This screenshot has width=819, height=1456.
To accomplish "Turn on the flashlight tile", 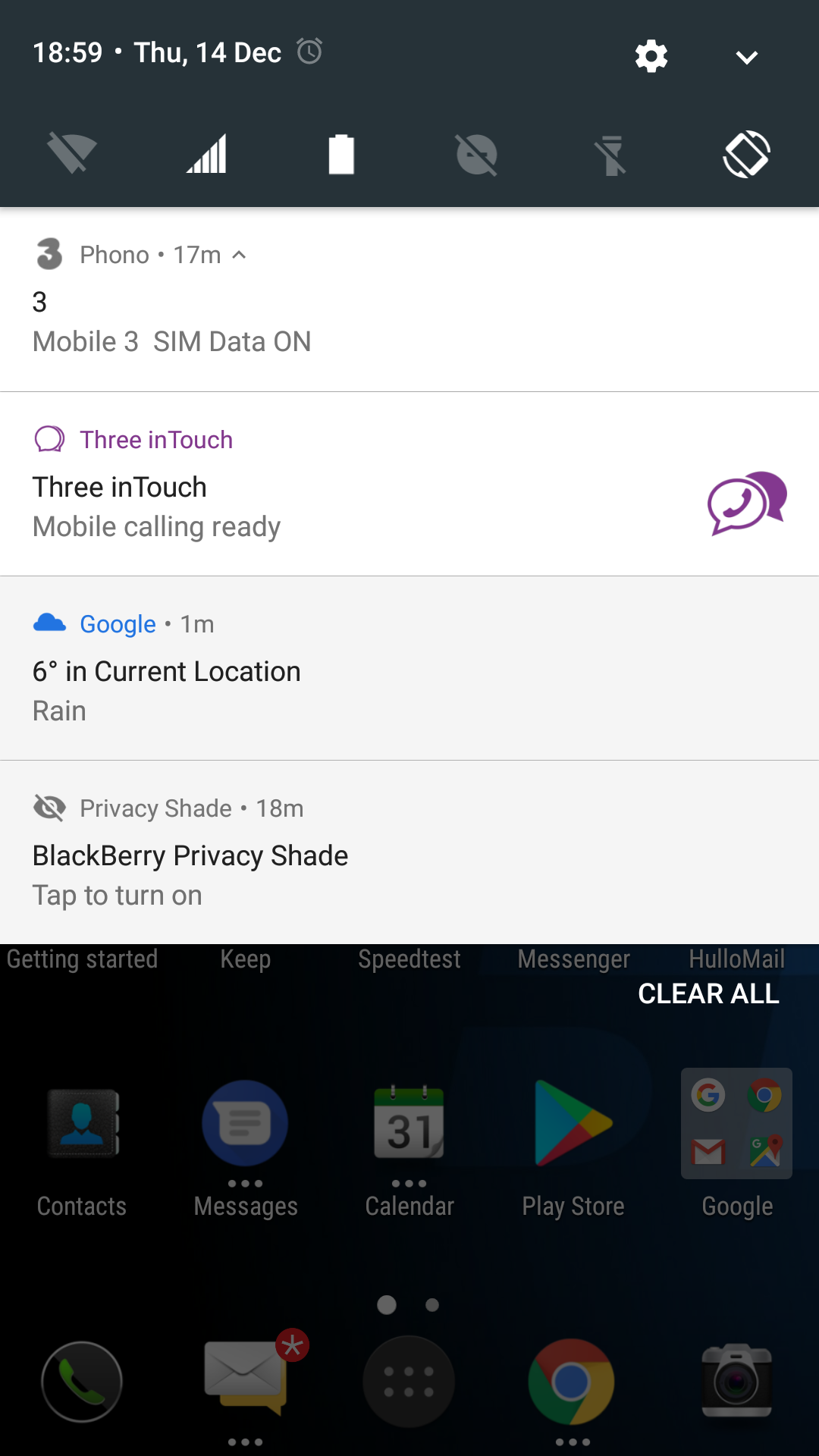I will tap(611, 155).
